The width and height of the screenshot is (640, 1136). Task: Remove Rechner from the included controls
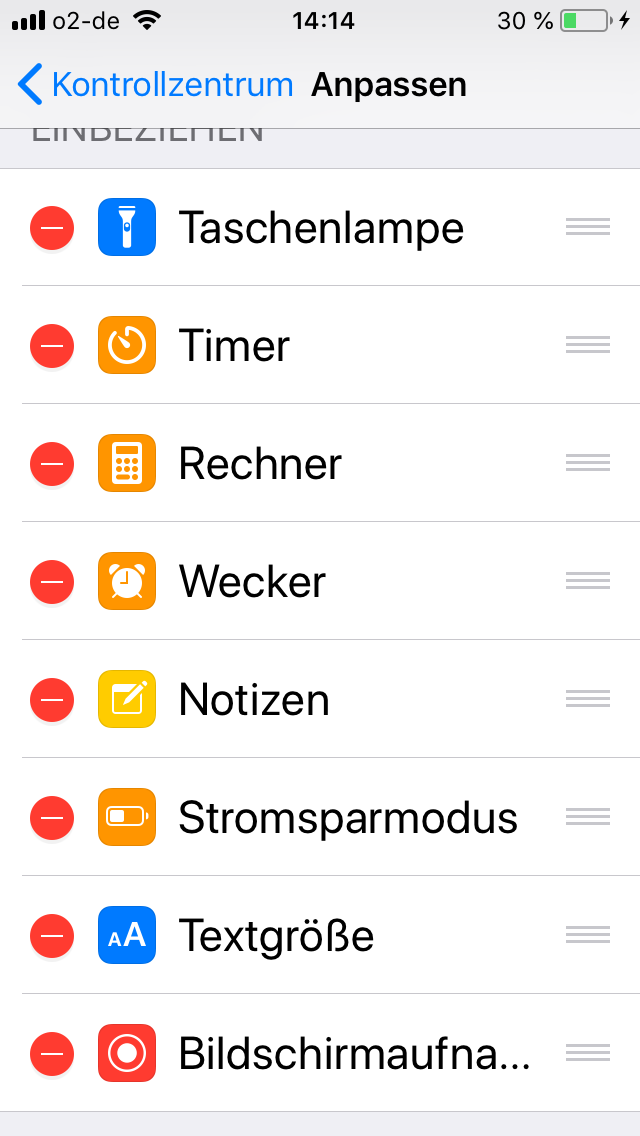52,464
